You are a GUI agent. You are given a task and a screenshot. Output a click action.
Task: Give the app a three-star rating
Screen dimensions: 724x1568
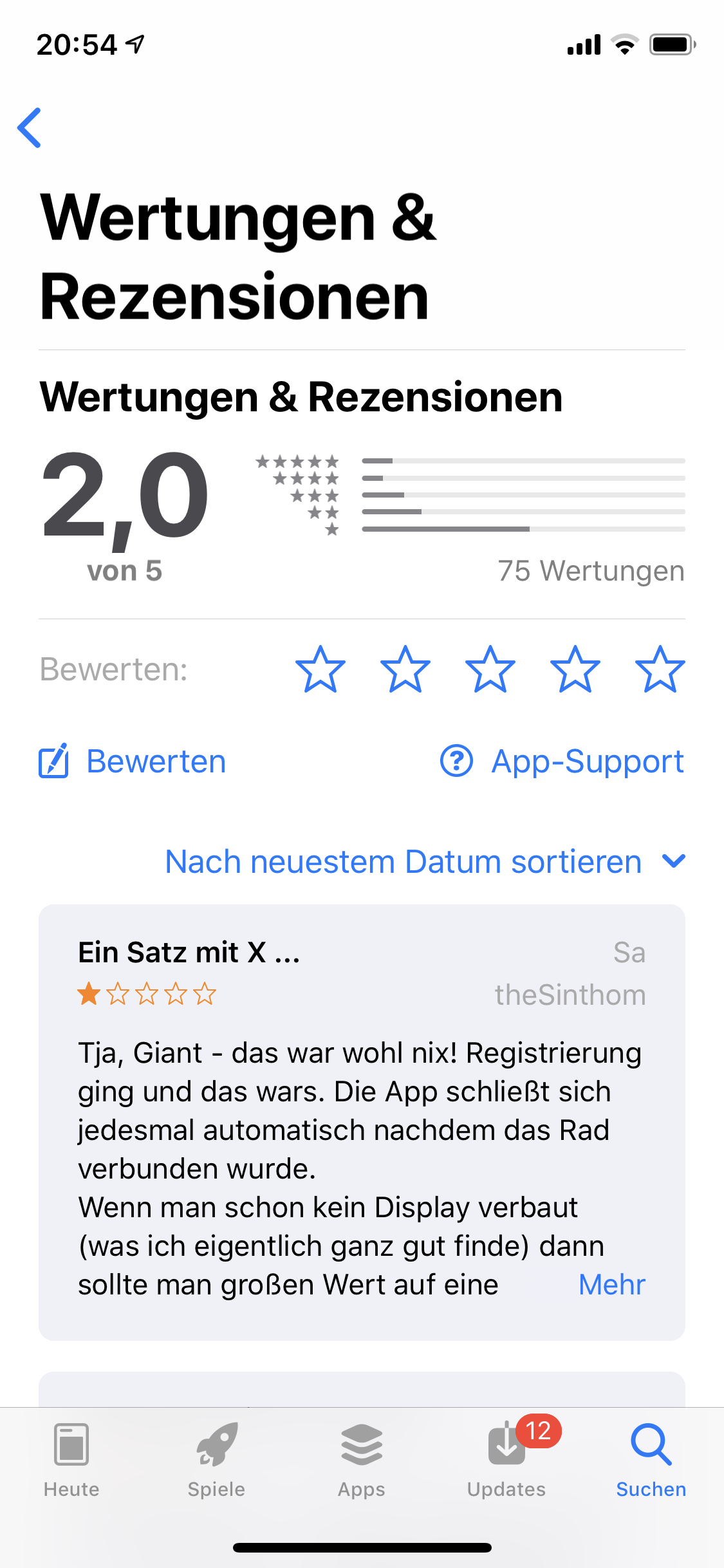click(490, 669)
